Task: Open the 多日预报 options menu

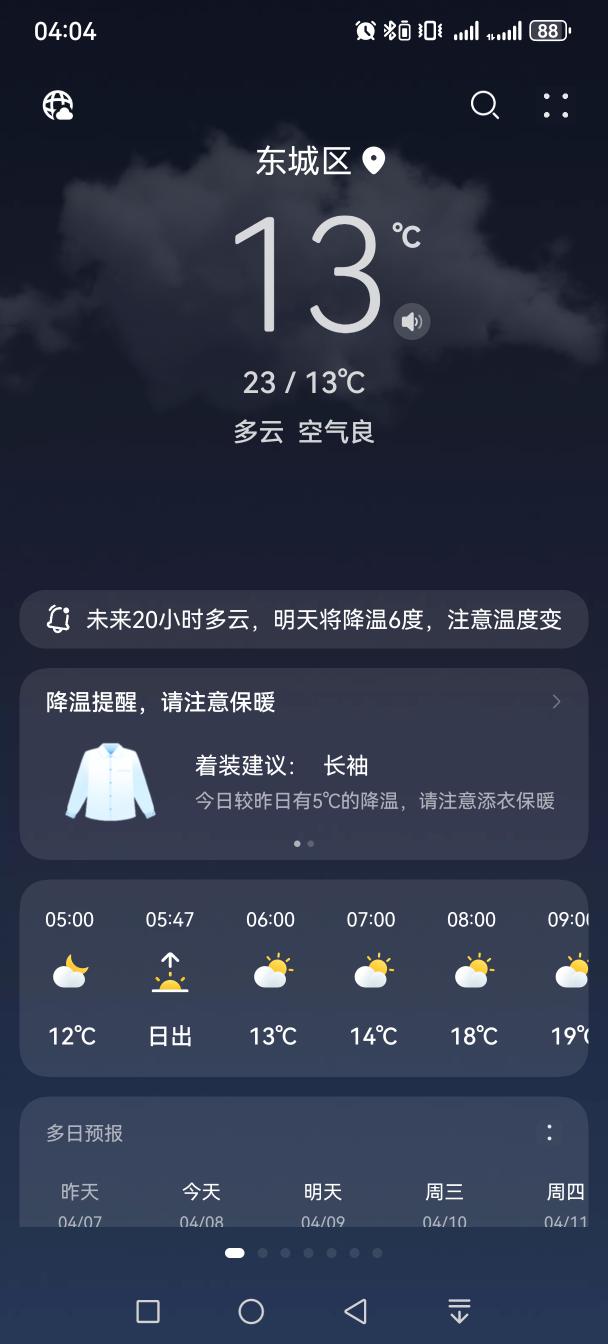Action: (549, 1133)
